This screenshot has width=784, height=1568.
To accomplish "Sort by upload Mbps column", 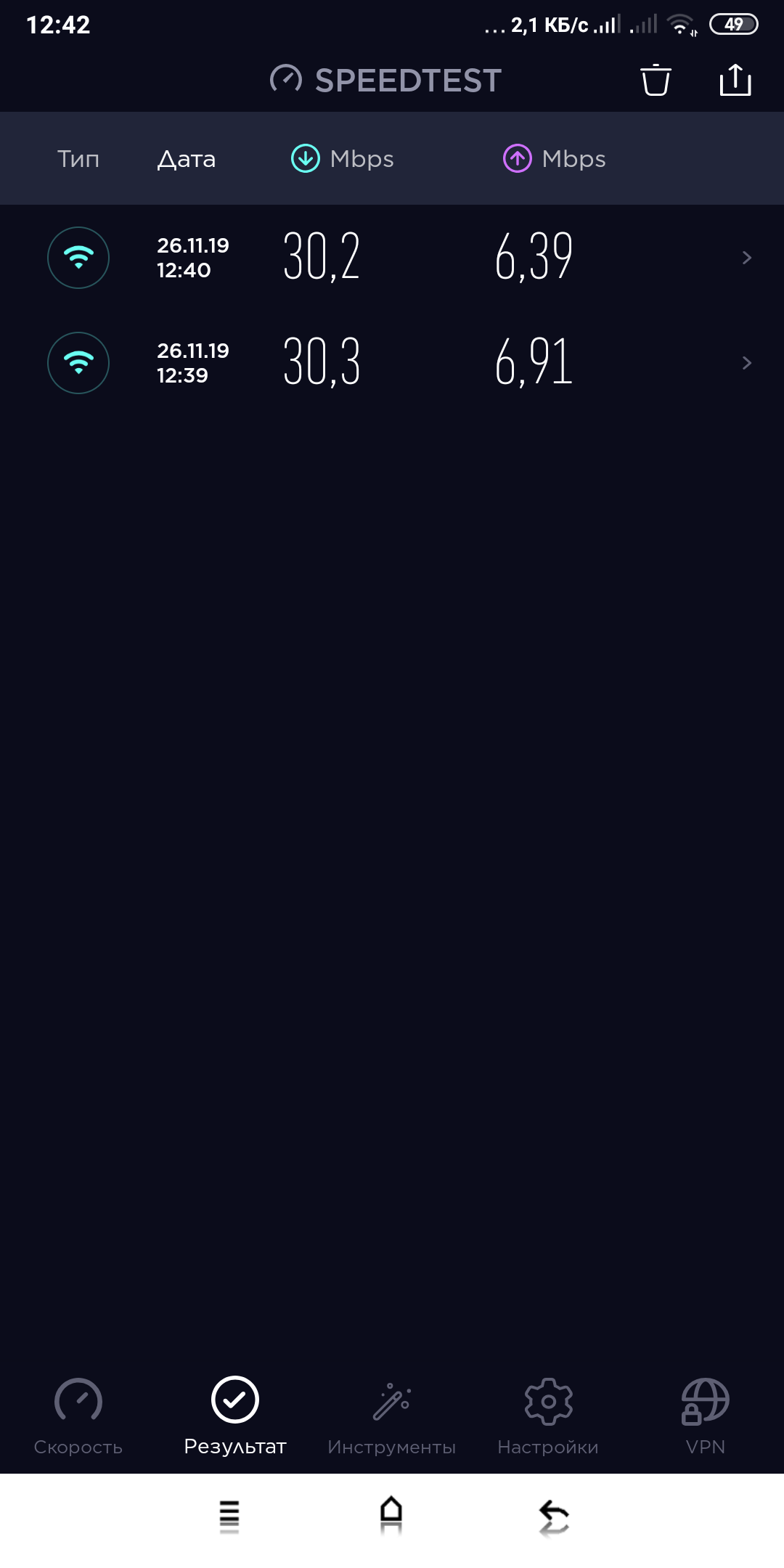I will coord(555,159).
